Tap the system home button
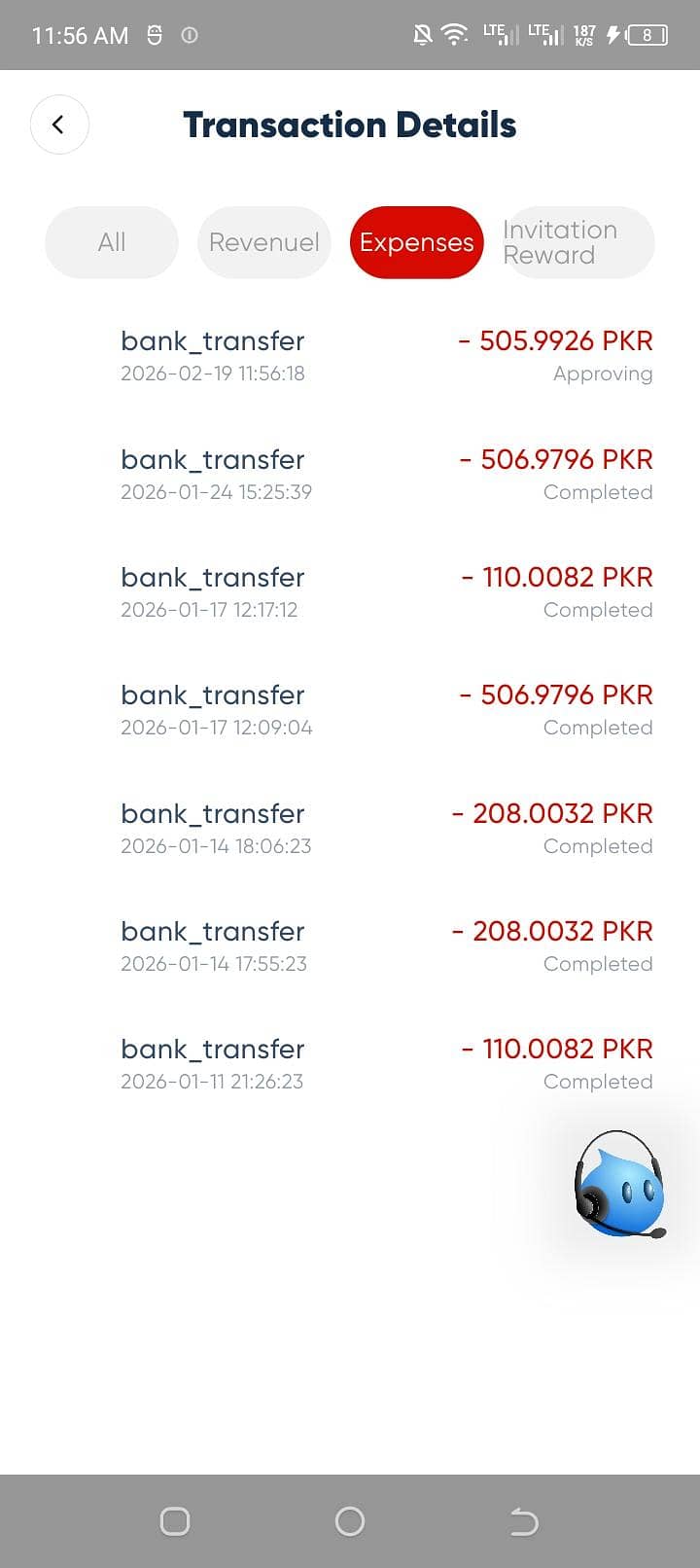 click(x=350, y=1520)
